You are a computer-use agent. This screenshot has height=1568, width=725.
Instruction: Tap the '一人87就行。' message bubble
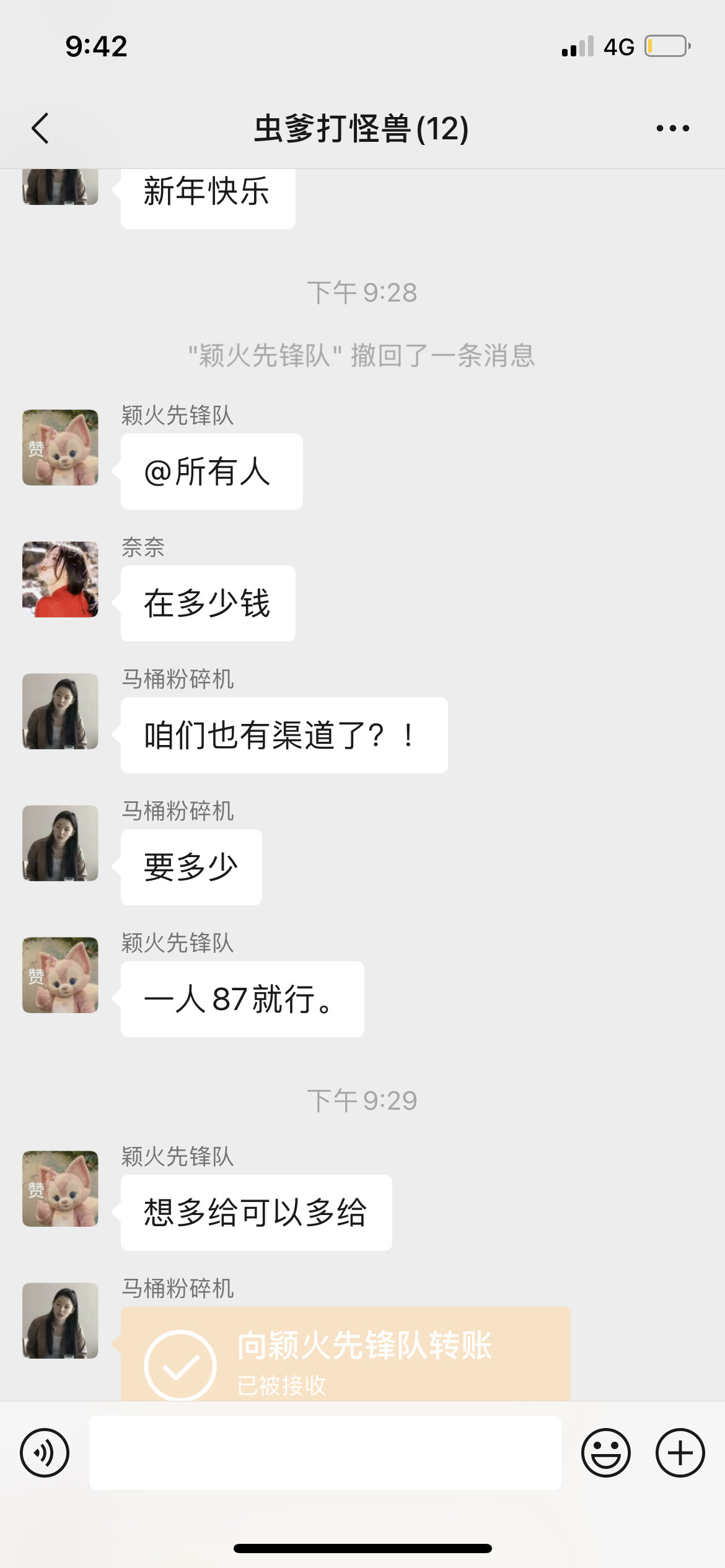tap(240, 999)
